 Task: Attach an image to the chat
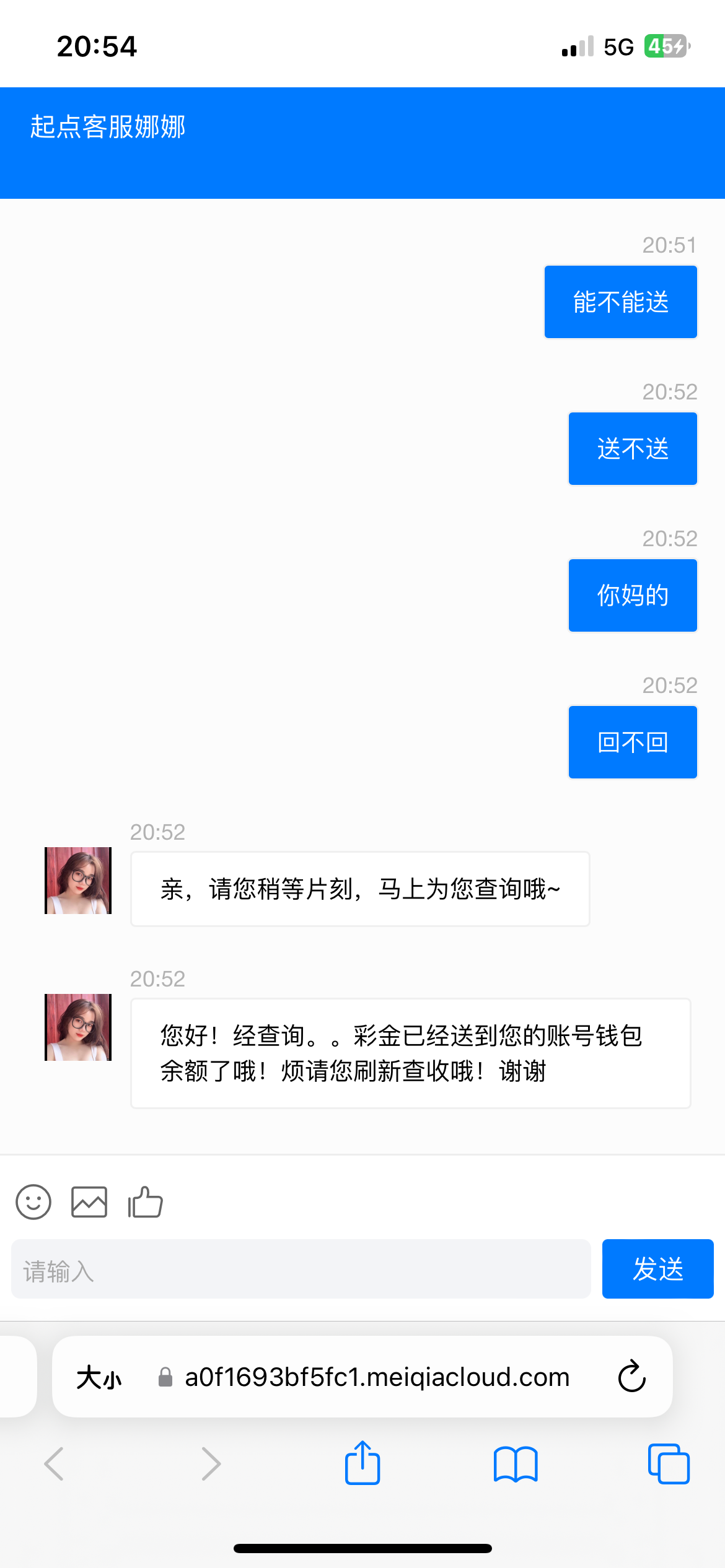pos(89,1202)
